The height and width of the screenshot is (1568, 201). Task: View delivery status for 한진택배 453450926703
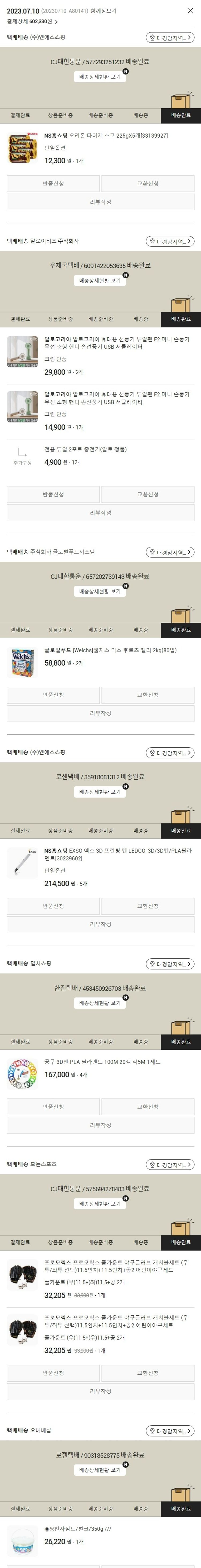click(100, 1003)
